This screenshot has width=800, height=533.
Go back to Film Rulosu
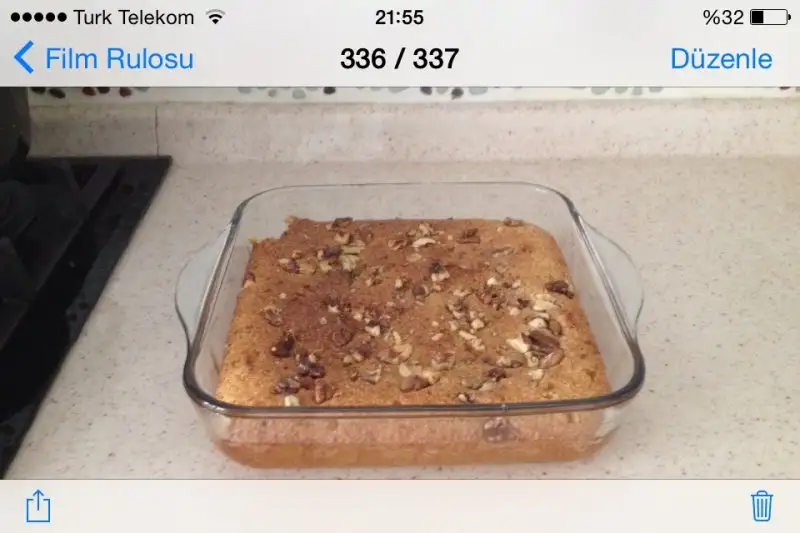[x=103, y=58]
